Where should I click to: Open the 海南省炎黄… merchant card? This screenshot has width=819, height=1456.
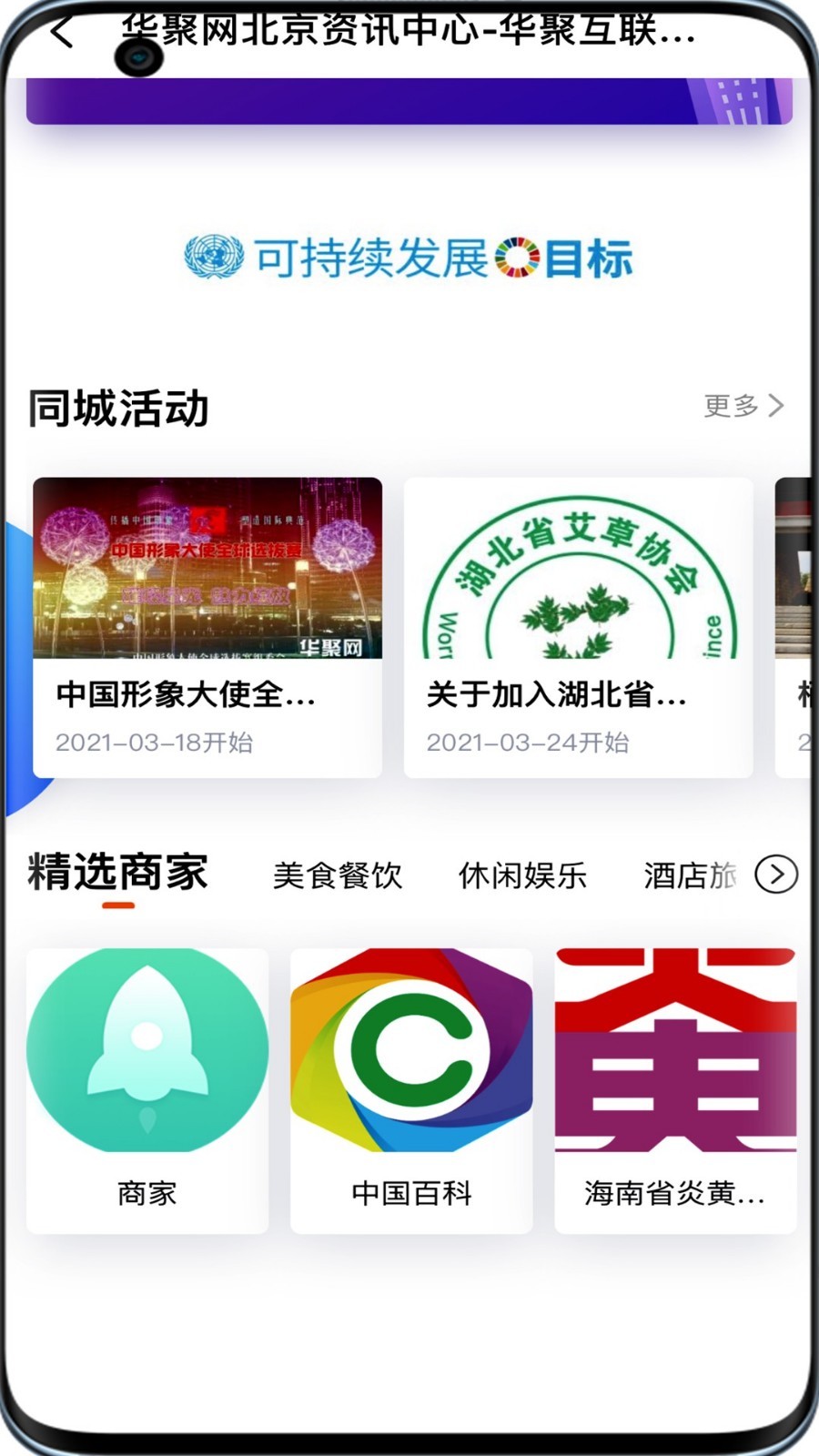click(675, 1090)
